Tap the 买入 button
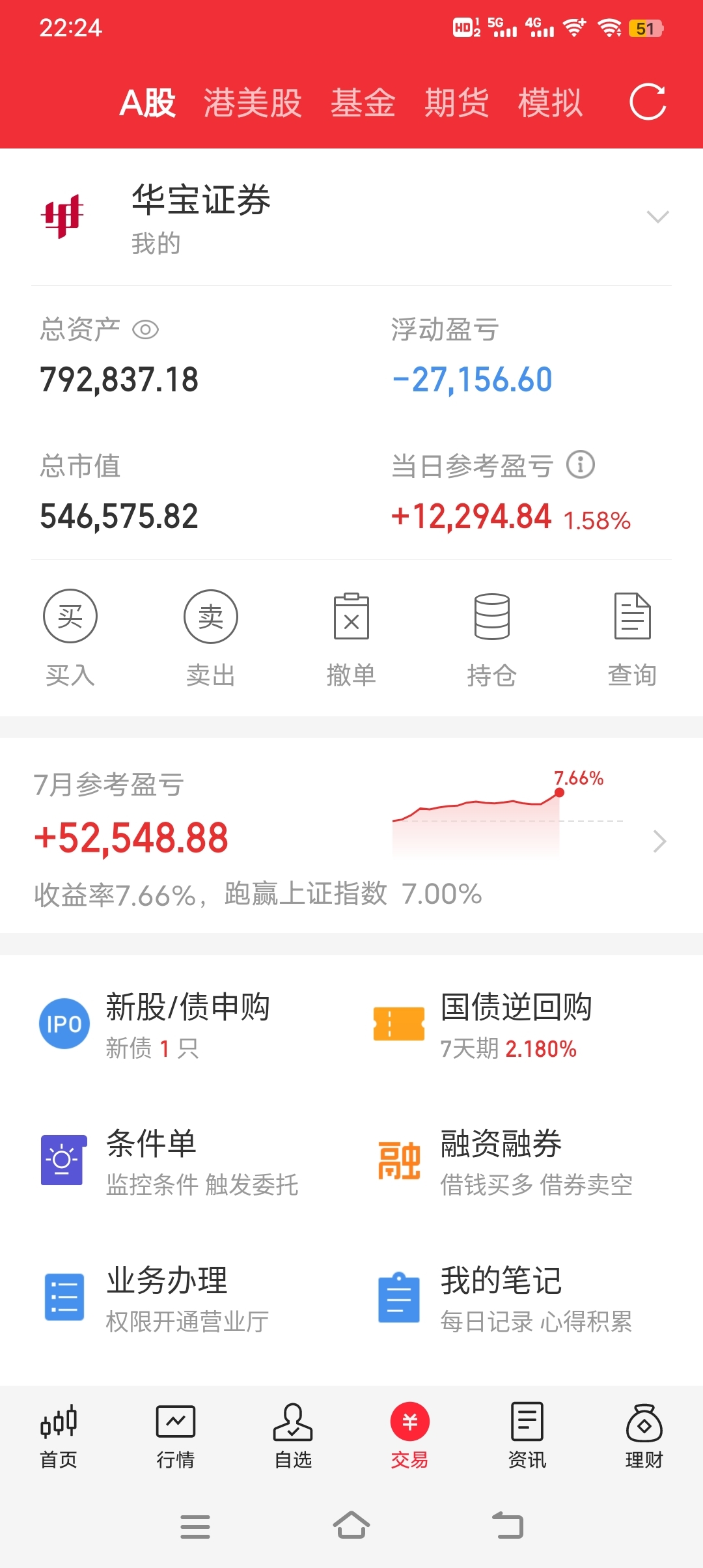 pos(70,637)
